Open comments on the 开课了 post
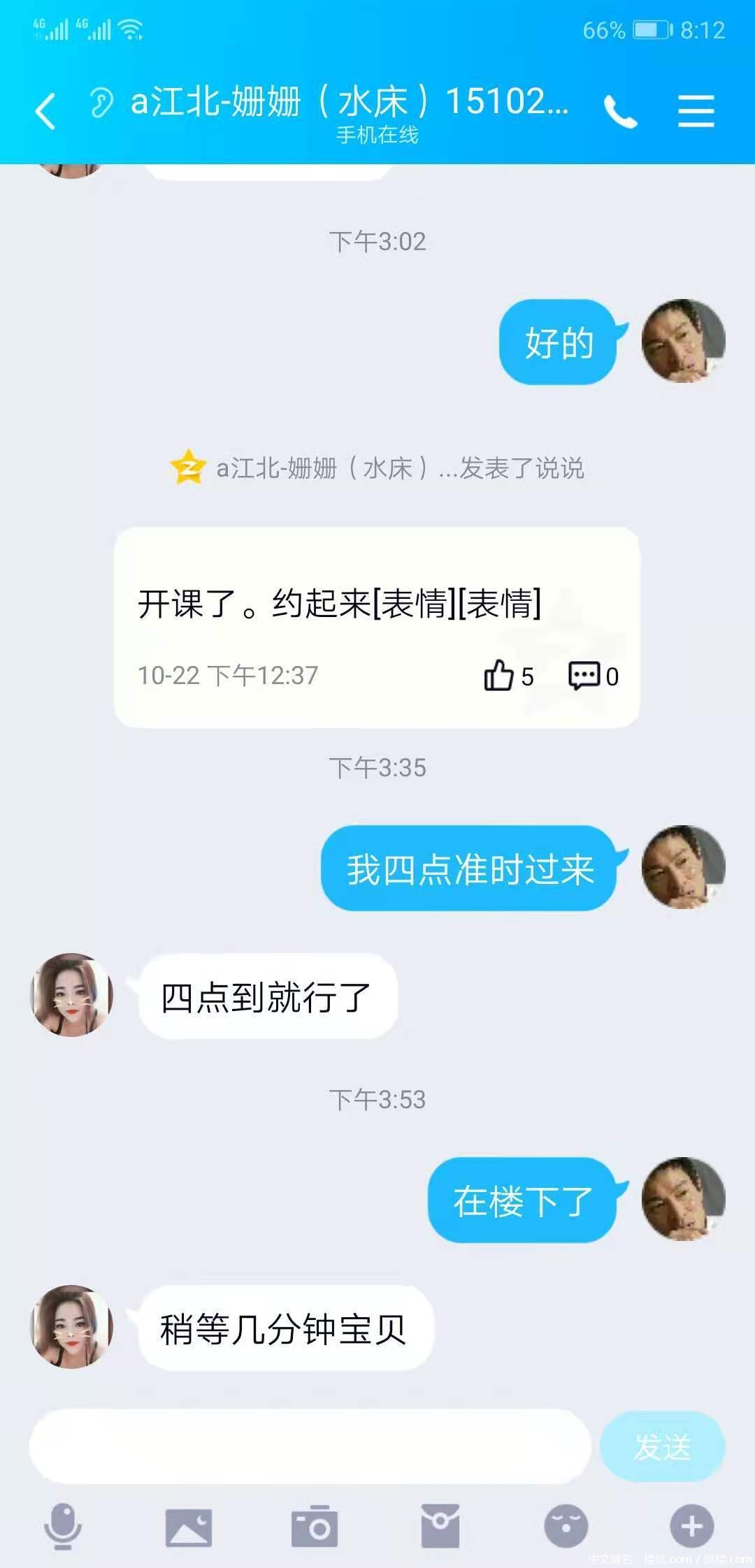This screenshot has width=755, height=1568. [584, 676]
